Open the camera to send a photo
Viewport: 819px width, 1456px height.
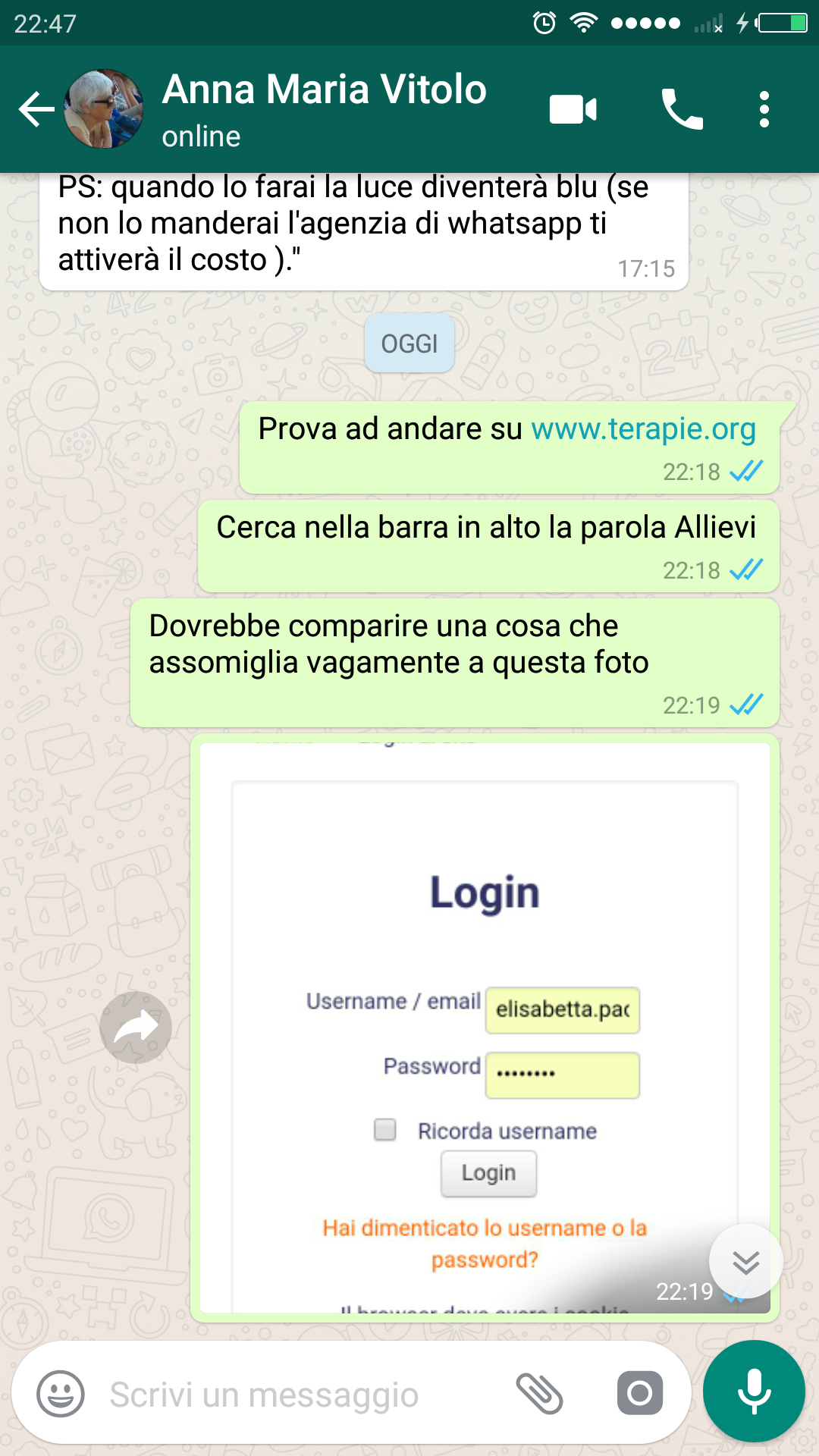pyautogui.click(x=639, y=1393)
